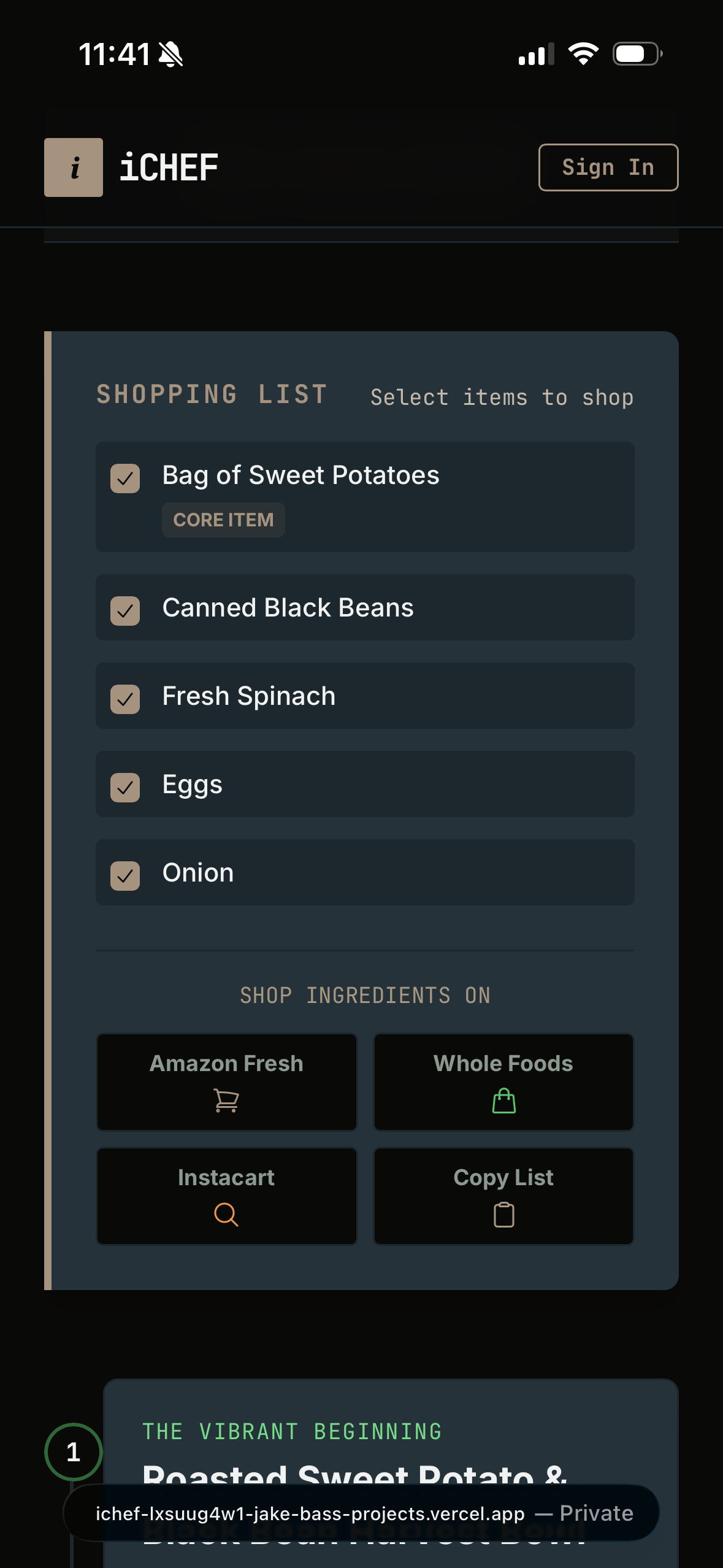Click the orange Instacart magnifier icon
The width and height of the screenshot is (723, 1568).
226,1214
